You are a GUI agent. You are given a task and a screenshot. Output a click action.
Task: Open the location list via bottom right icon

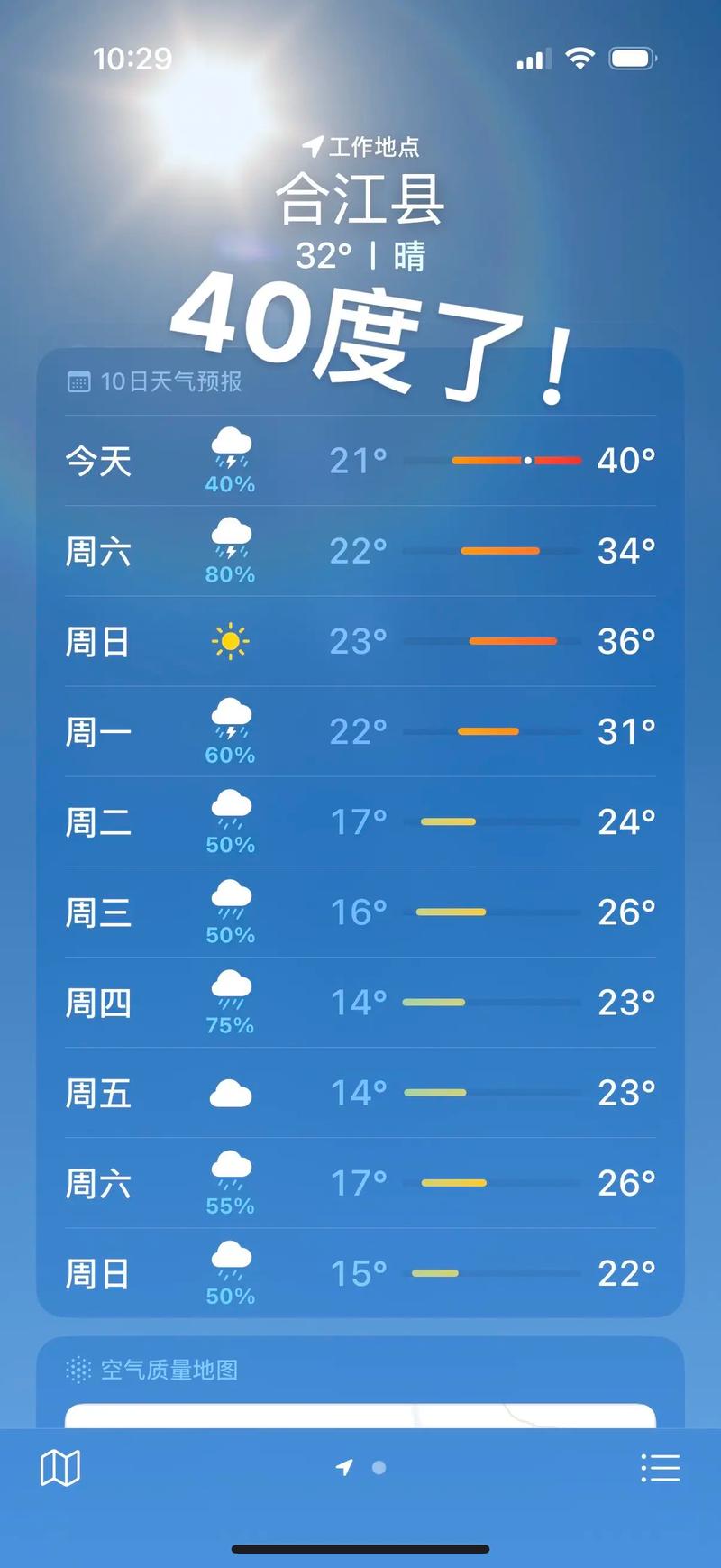pos(661,1468)
